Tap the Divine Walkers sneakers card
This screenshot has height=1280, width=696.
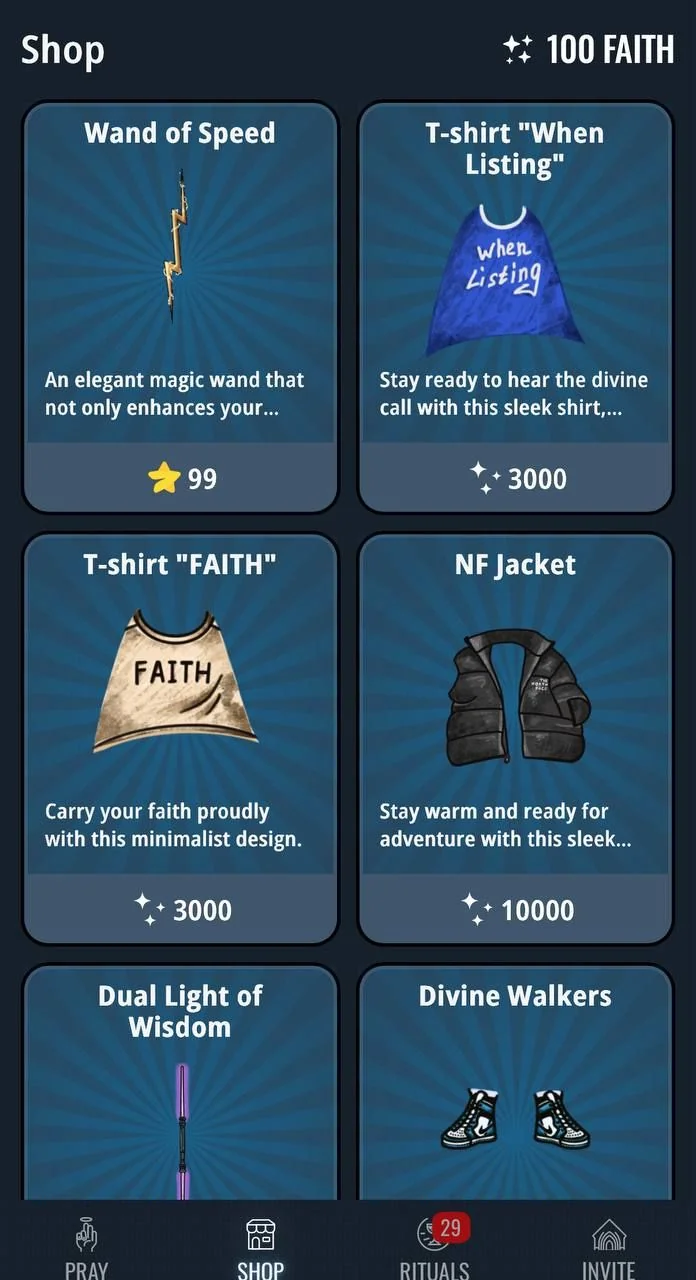pos(515,1081)
